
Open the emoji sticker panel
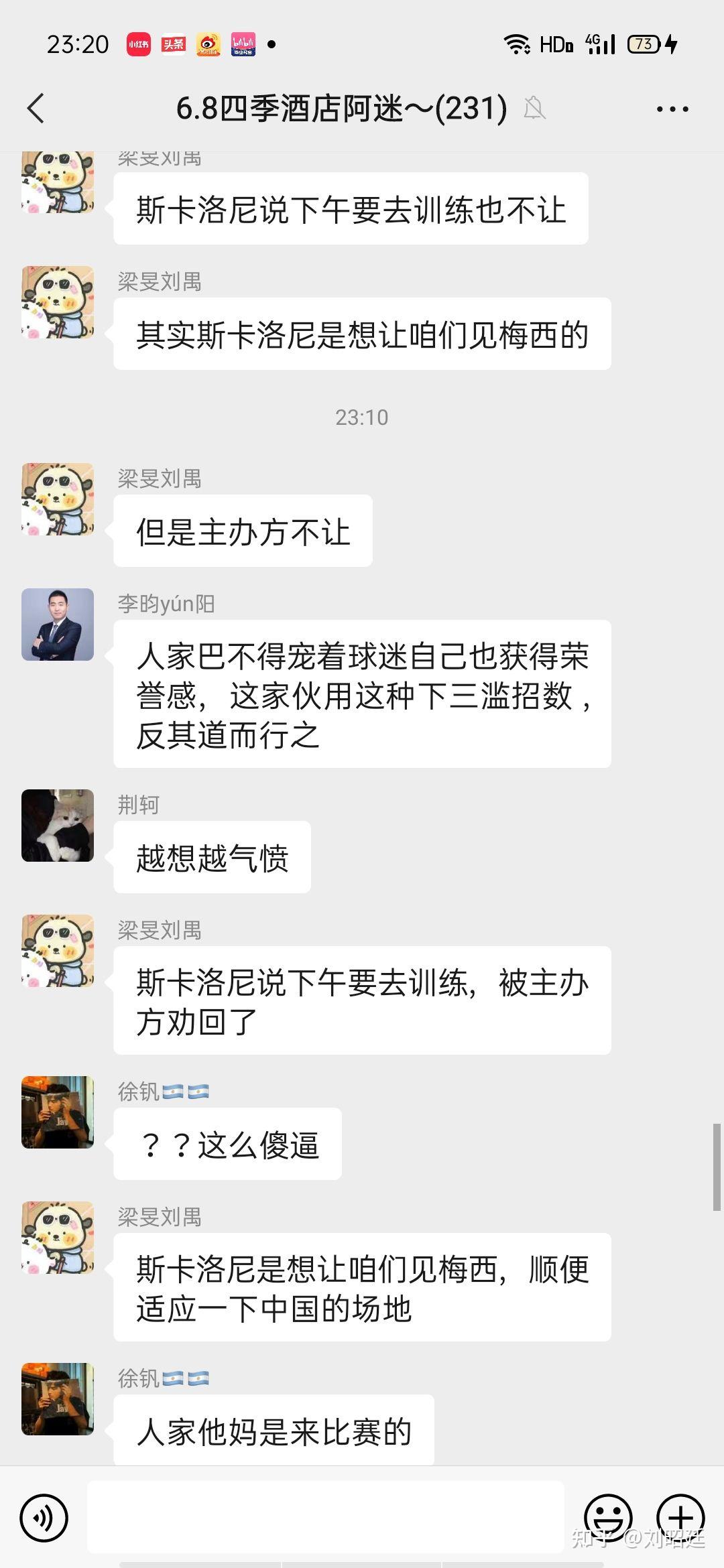tap(608, 1518)
